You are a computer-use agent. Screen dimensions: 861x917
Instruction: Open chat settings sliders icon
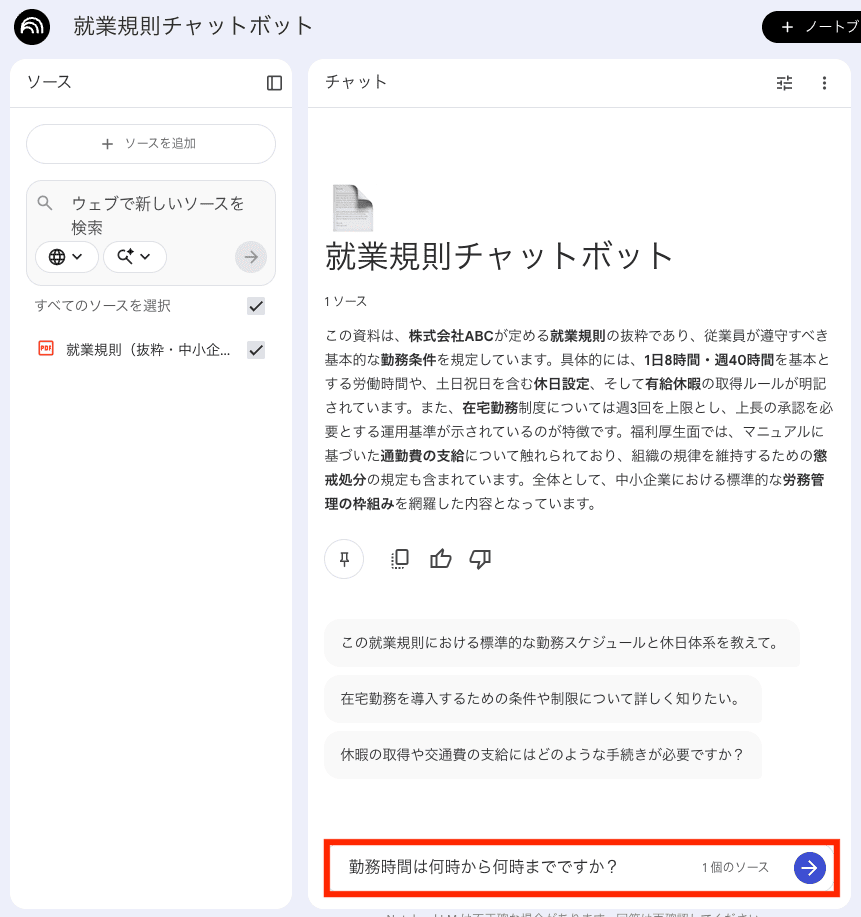(784, 83)
